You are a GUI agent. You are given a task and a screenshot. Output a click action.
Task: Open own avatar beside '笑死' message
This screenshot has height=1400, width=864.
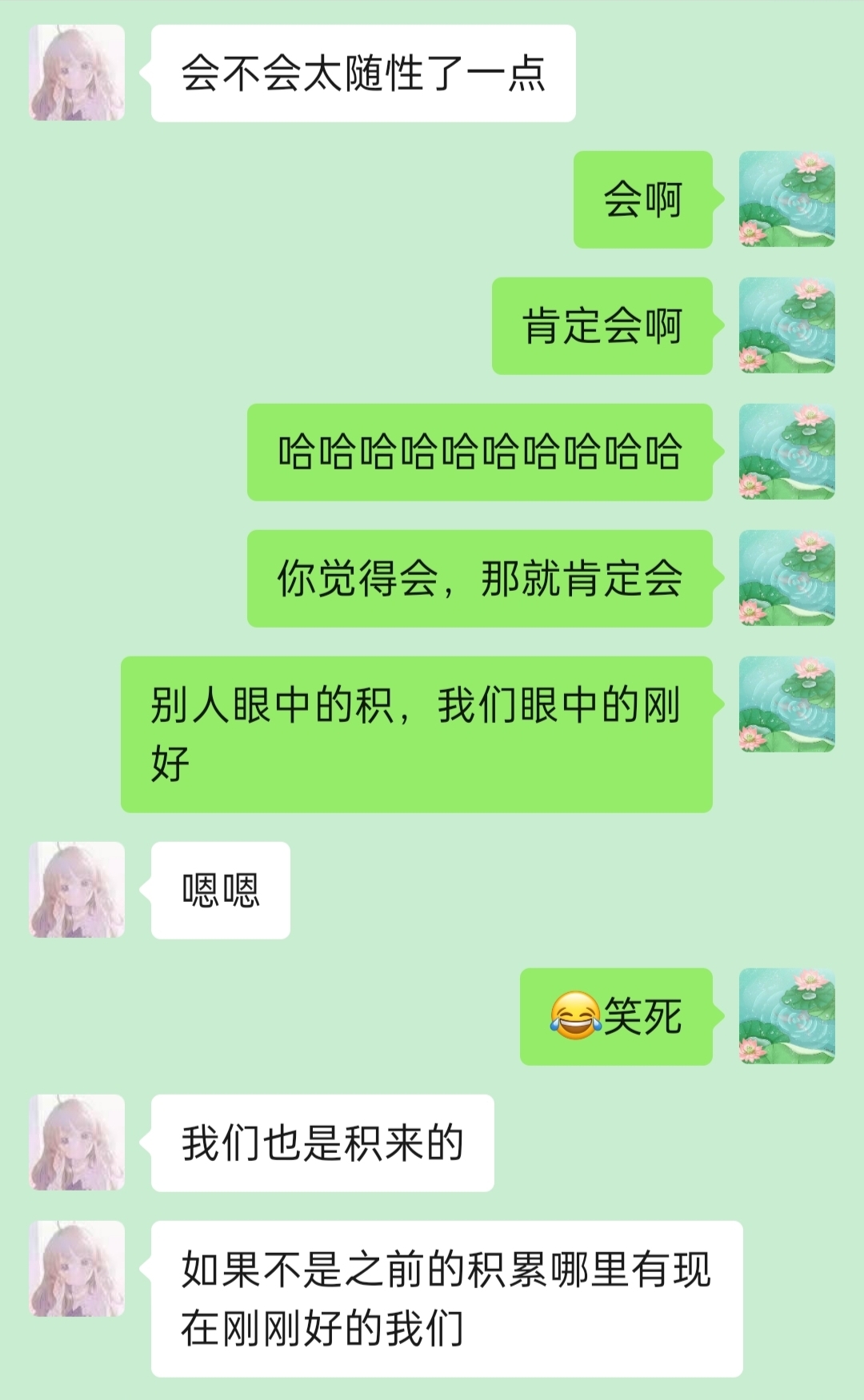tap(786, 1015)
